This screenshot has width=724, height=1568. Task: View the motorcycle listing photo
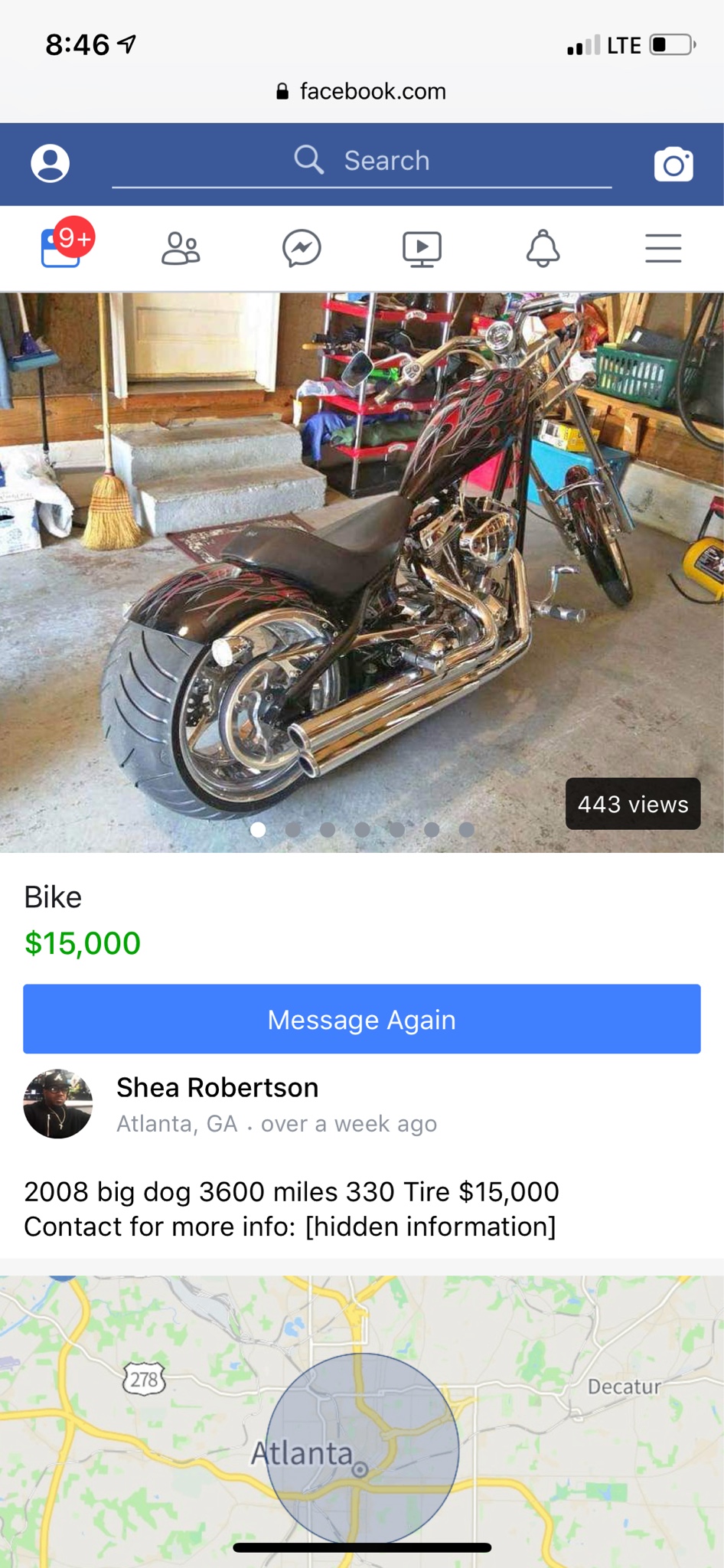pos(362,573)
